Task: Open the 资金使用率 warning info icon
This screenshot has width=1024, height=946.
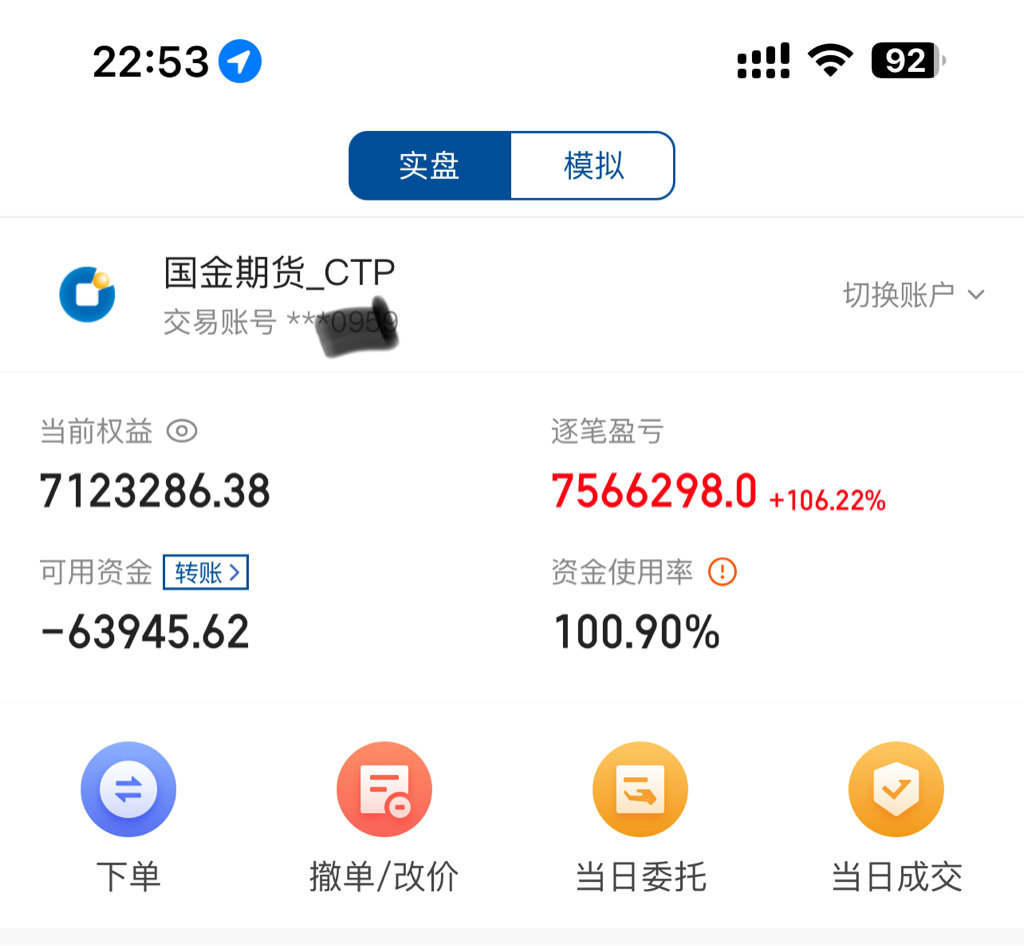Action: tap(722, 572)
